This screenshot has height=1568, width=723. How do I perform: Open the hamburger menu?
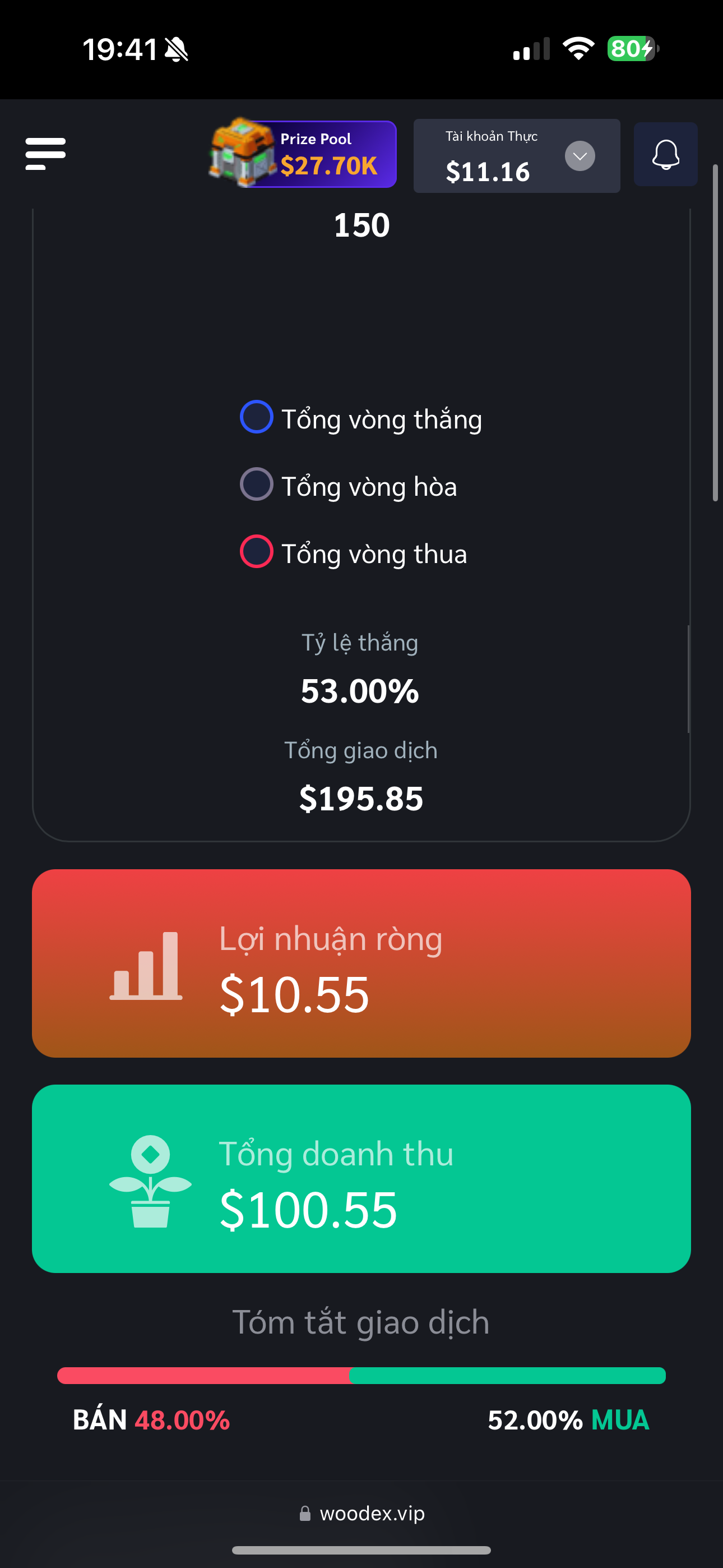[45, 154]
